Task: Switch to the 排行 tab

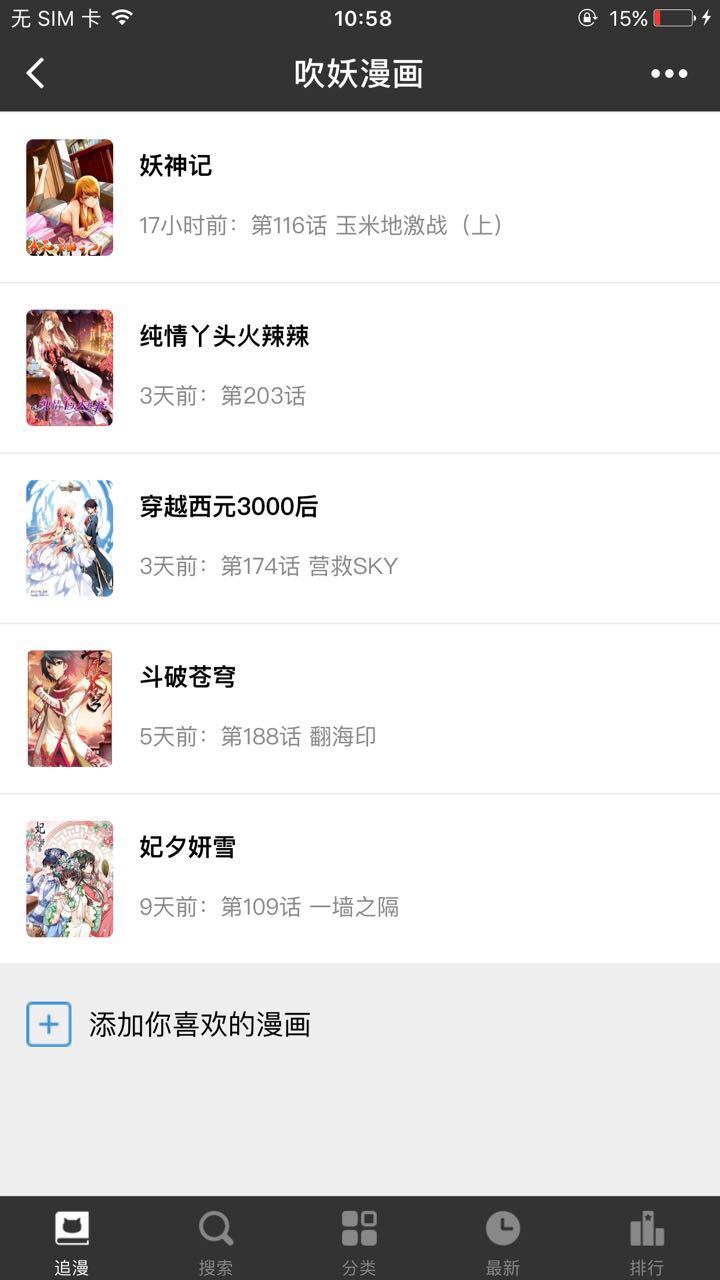Action: [647, 1240]
